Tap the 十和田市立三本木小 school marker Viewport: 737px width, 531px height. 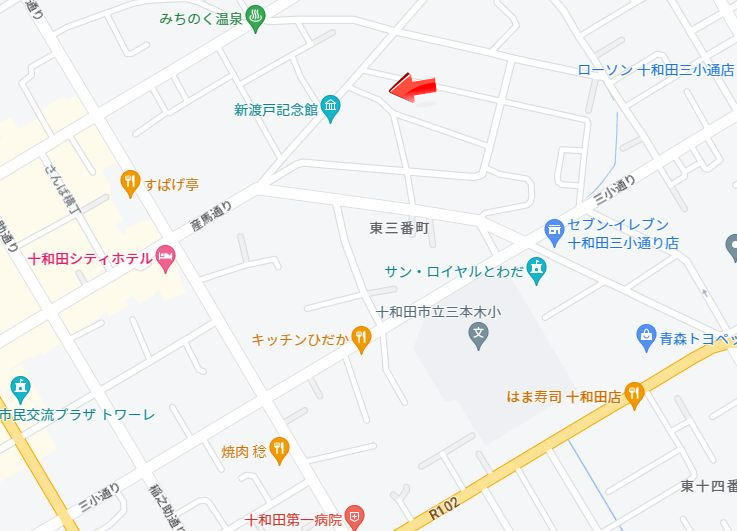tap(479, 333)
